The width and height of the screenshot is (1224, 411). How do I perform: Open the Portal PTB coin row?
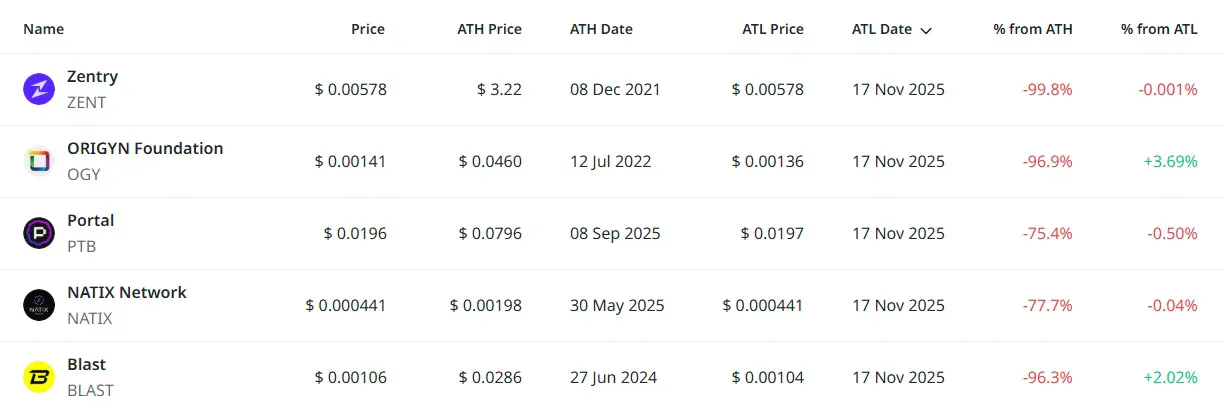pyautogui.click(x=90, y=221)
